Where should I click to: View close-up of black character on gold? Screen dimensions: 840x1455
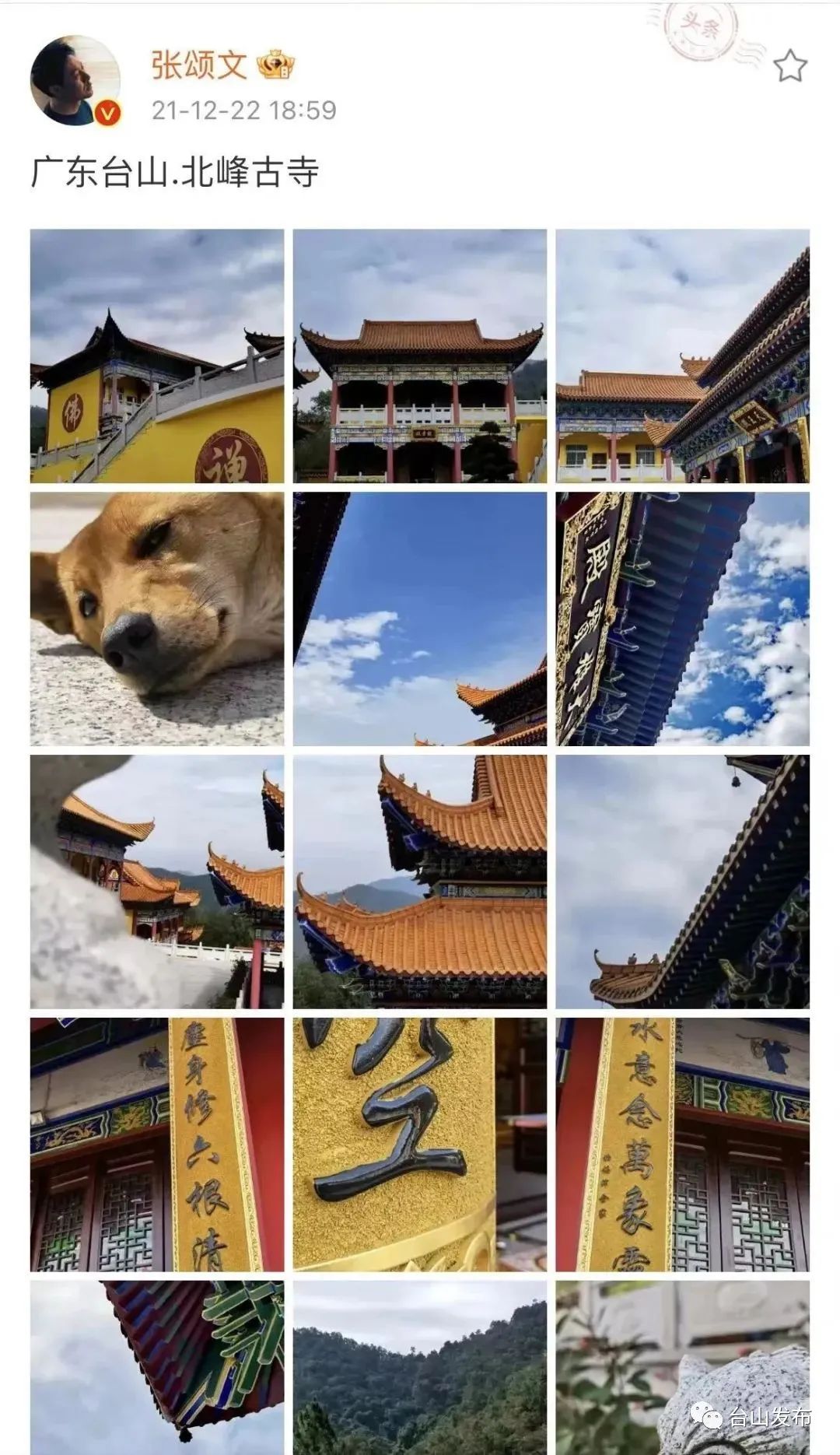click(x=420, y=1145)
